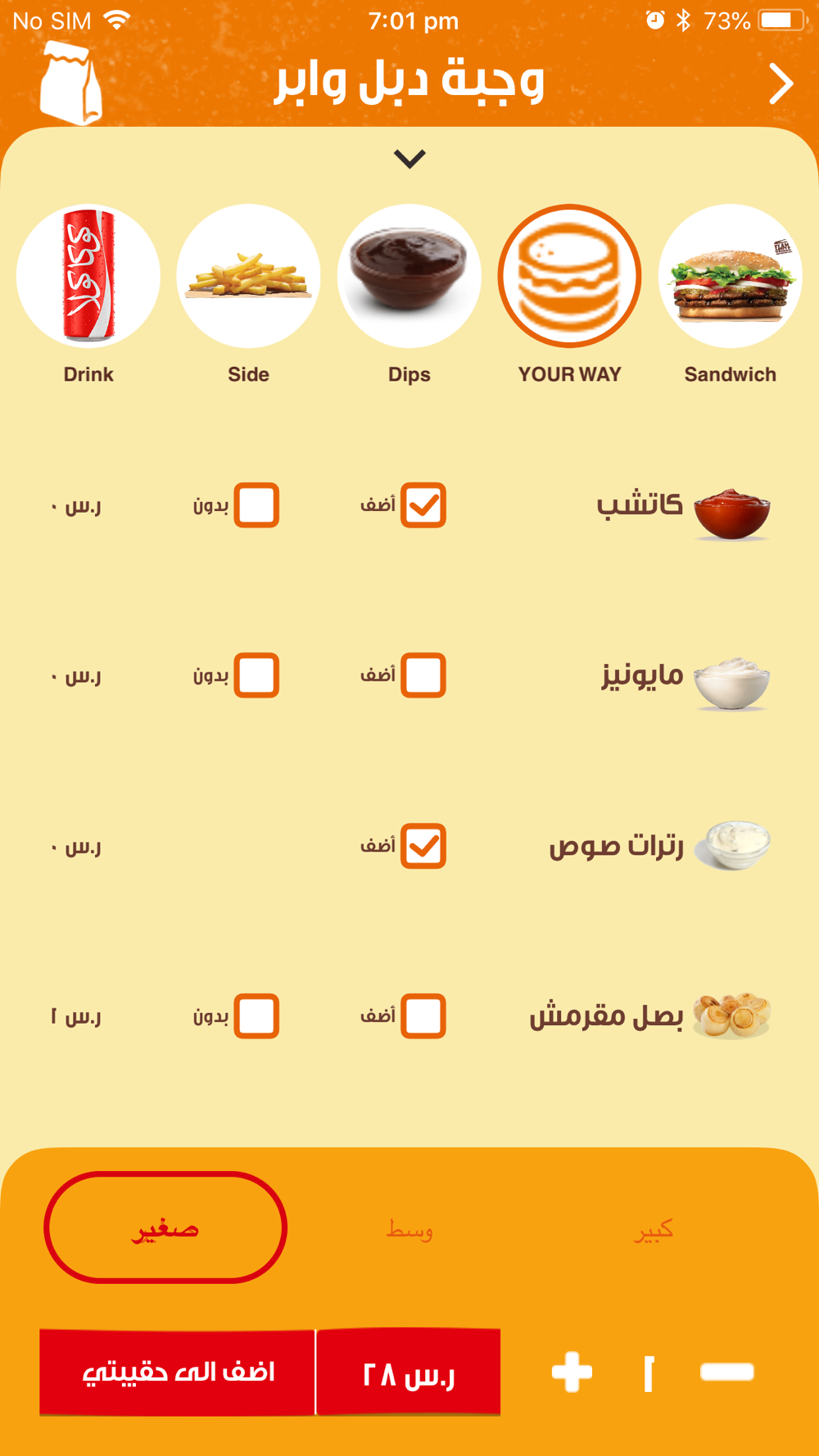Choose the وسط size
The width and height of the screenshot is (819, 1456).
tap(409, 1229)
